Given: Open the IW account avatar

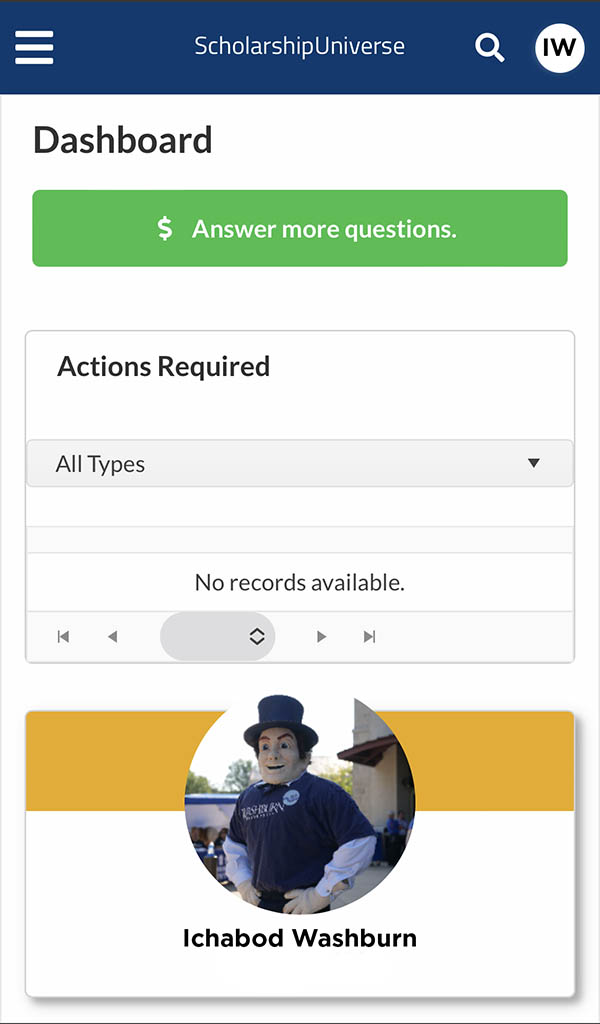Looking at the screenshot, I should click(560, 47).
